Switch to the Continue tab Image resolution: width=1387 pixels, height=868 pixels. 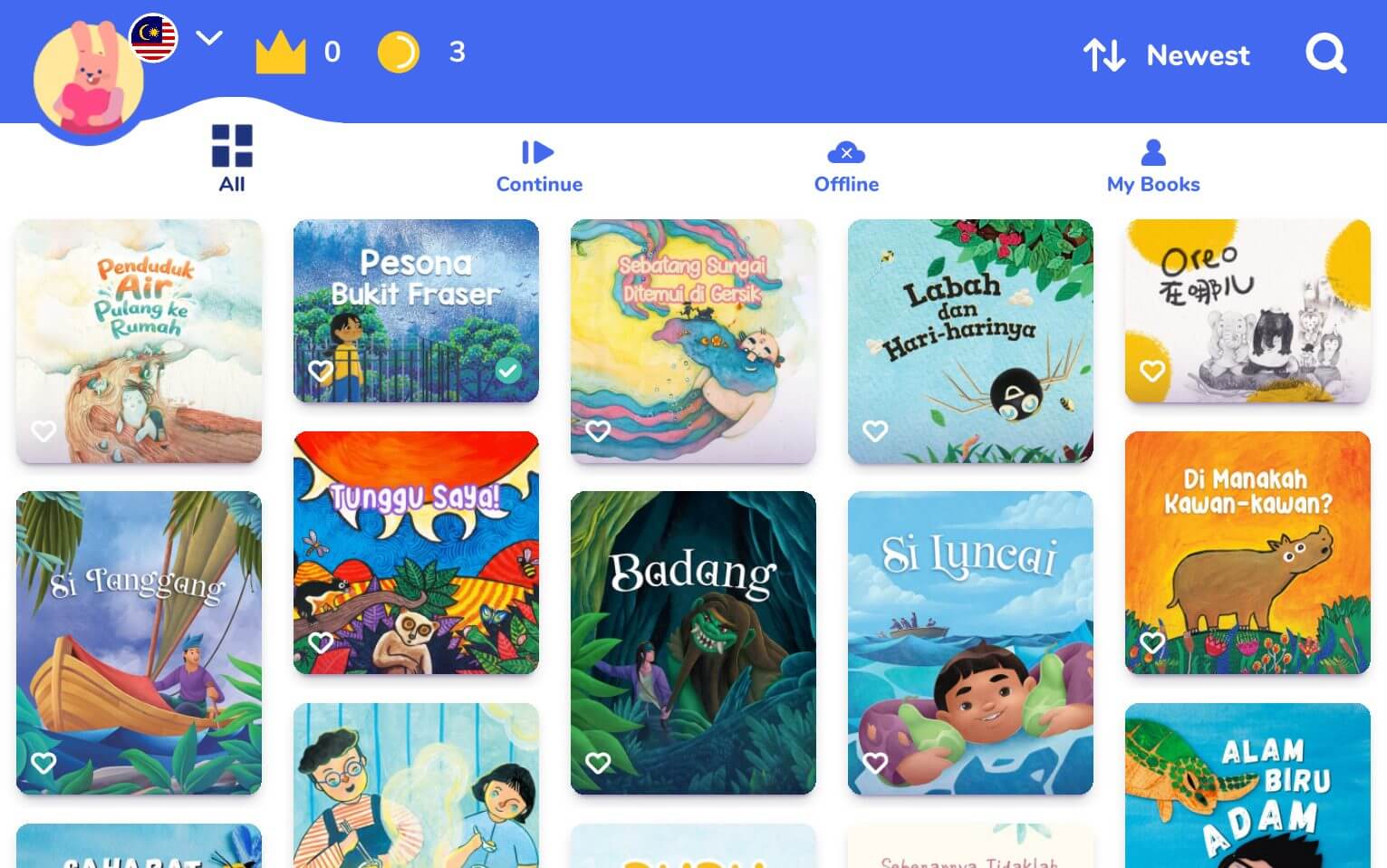click(x=539, y=167)
